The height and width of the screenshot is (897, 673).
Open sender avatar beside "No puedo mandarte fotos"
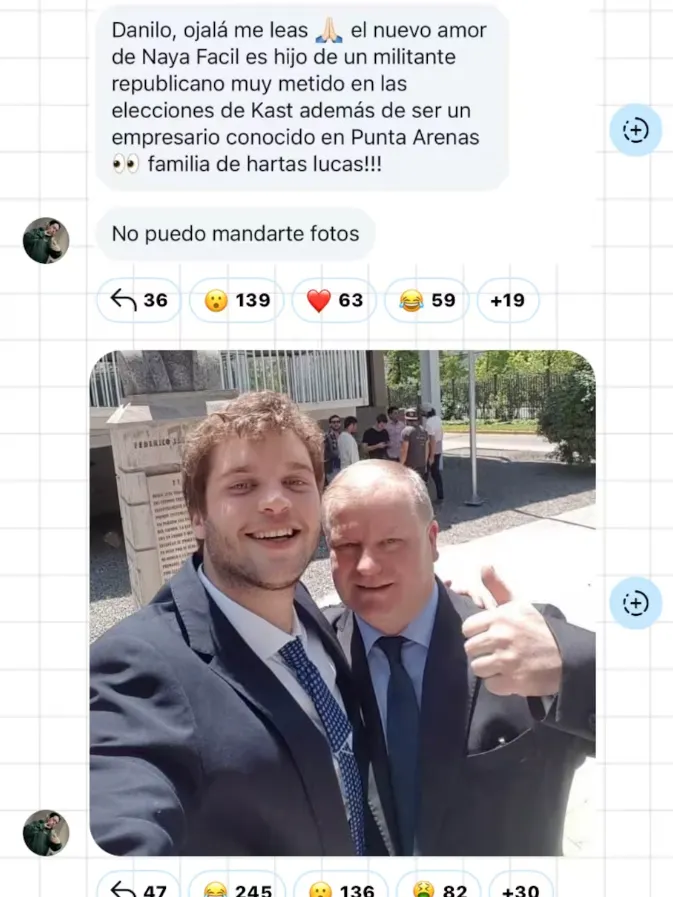click(46, 240)
